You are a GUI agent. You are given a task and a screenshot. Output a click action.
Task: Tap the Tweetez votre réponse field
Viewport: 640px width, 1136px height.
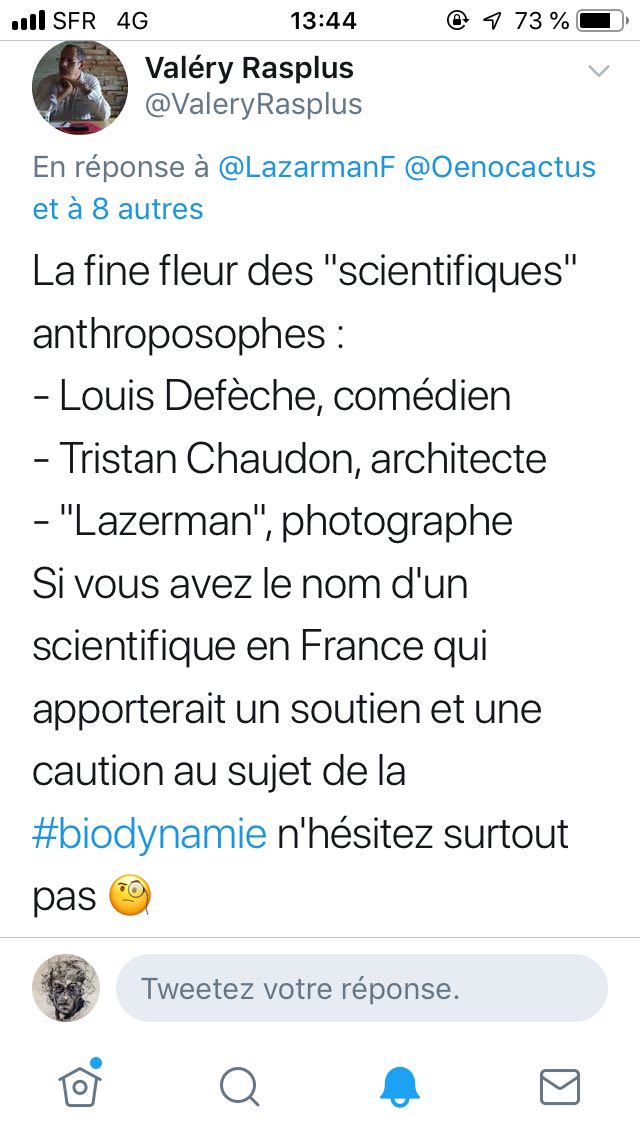pyautogui.click(x=361, y=989)
